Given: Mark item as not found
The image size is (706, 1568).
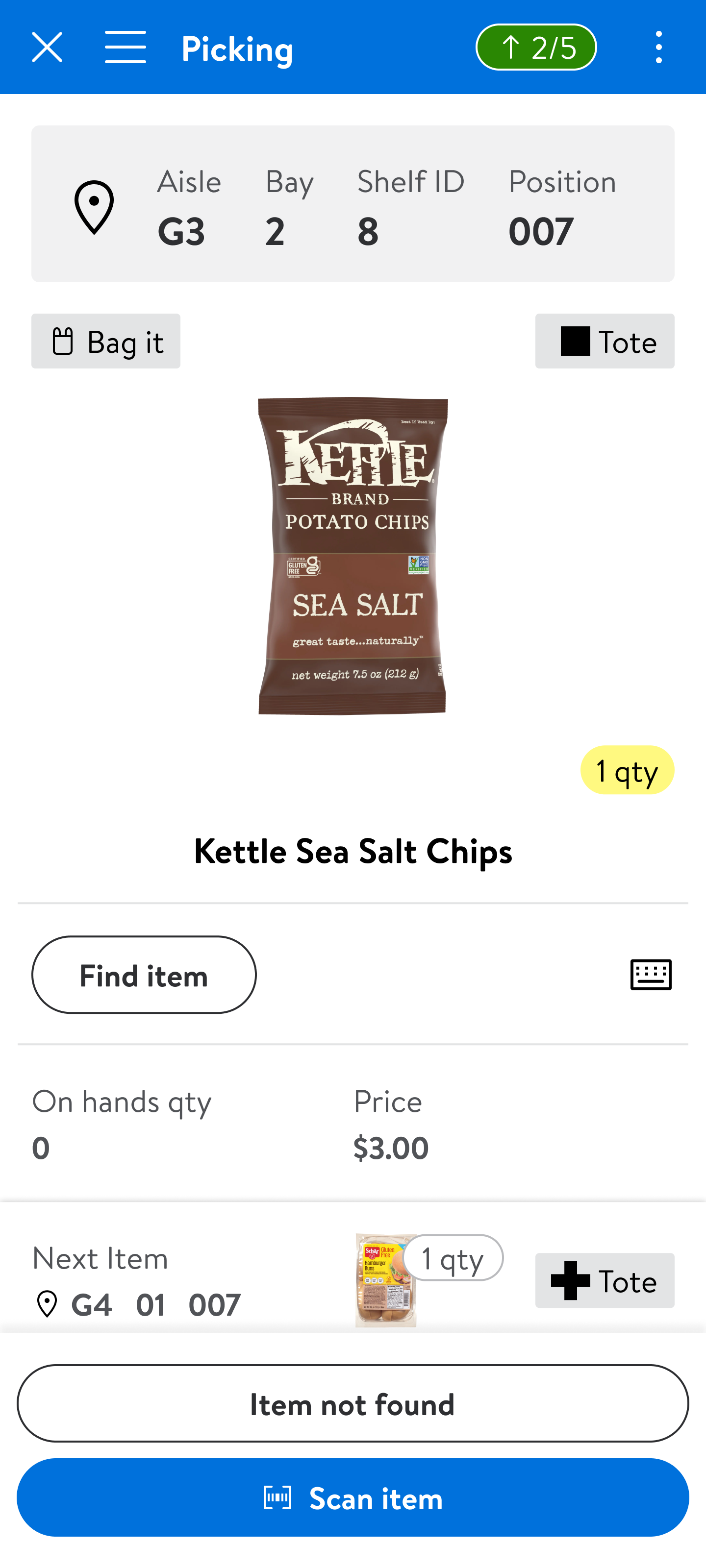Looking at the screenshot, I should (353, 1404).
